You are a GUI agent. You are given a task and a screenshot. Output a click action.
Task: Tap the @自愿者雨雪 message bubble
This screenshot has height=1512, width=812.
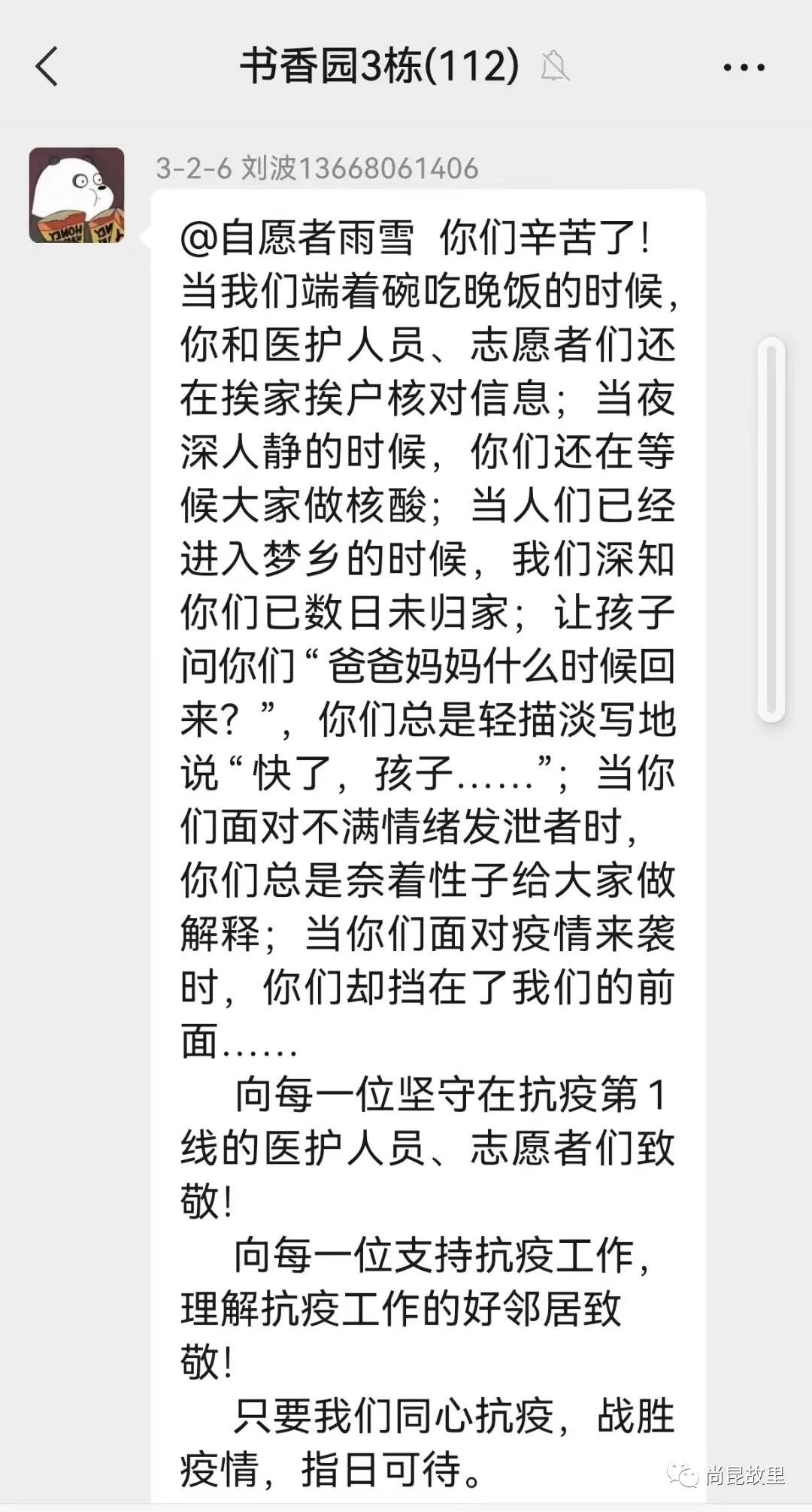(428, 827)
